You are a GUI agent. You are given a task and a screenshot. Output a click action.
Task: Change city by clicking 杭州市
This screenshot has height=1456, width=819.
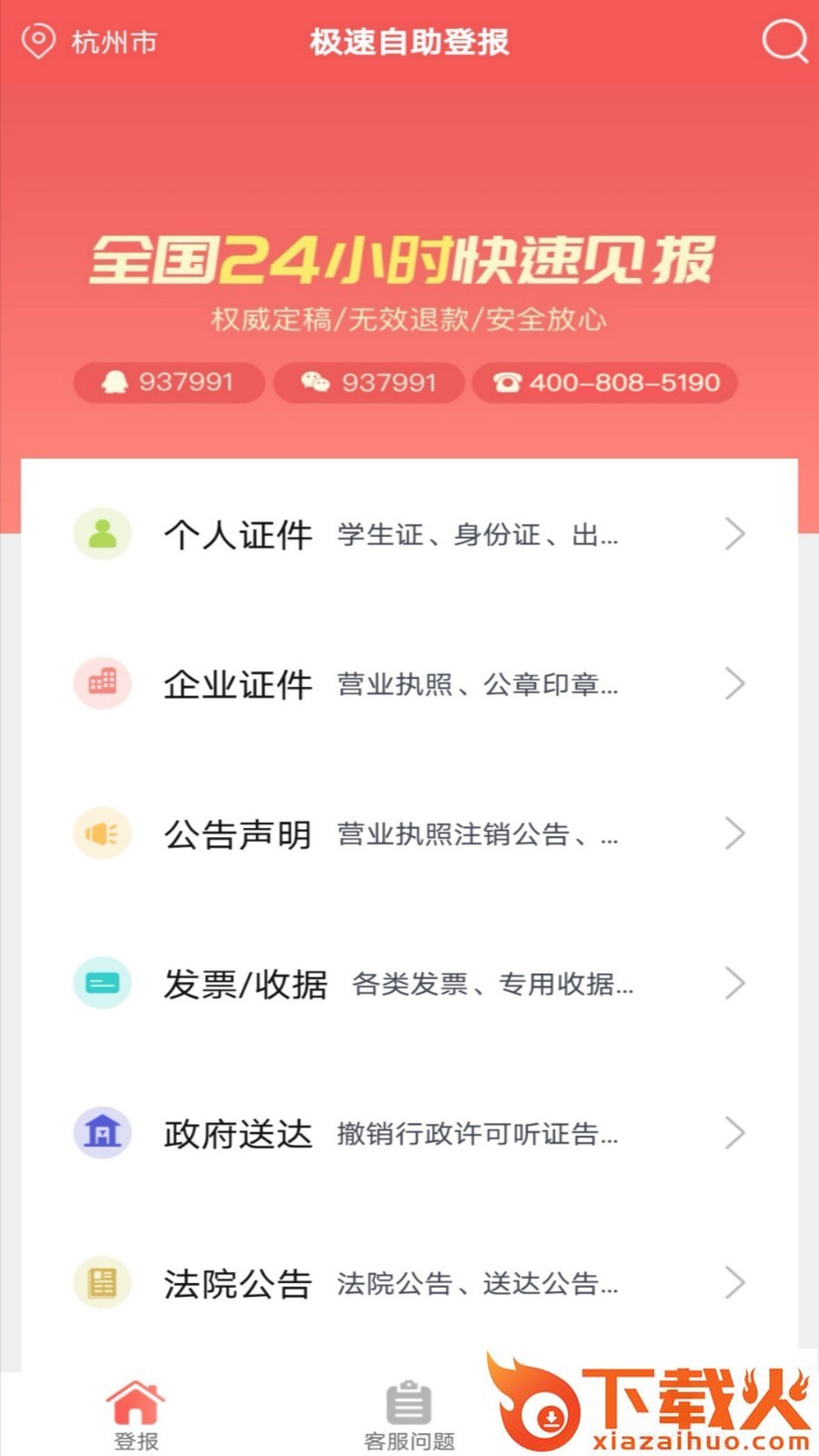[x=109, y=42]
